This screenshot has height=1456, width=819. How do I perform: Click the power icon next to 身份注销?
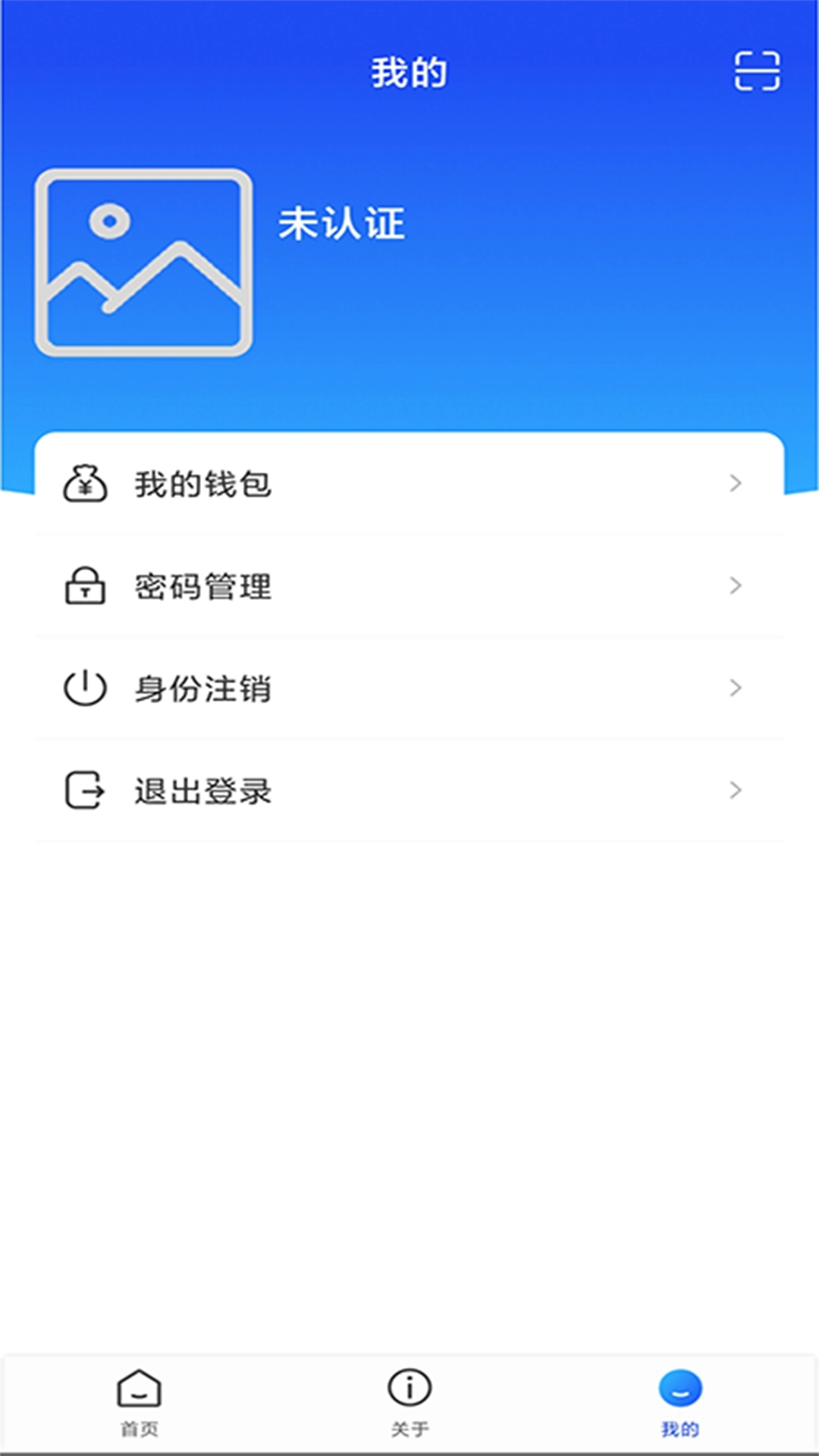[86, 689]
